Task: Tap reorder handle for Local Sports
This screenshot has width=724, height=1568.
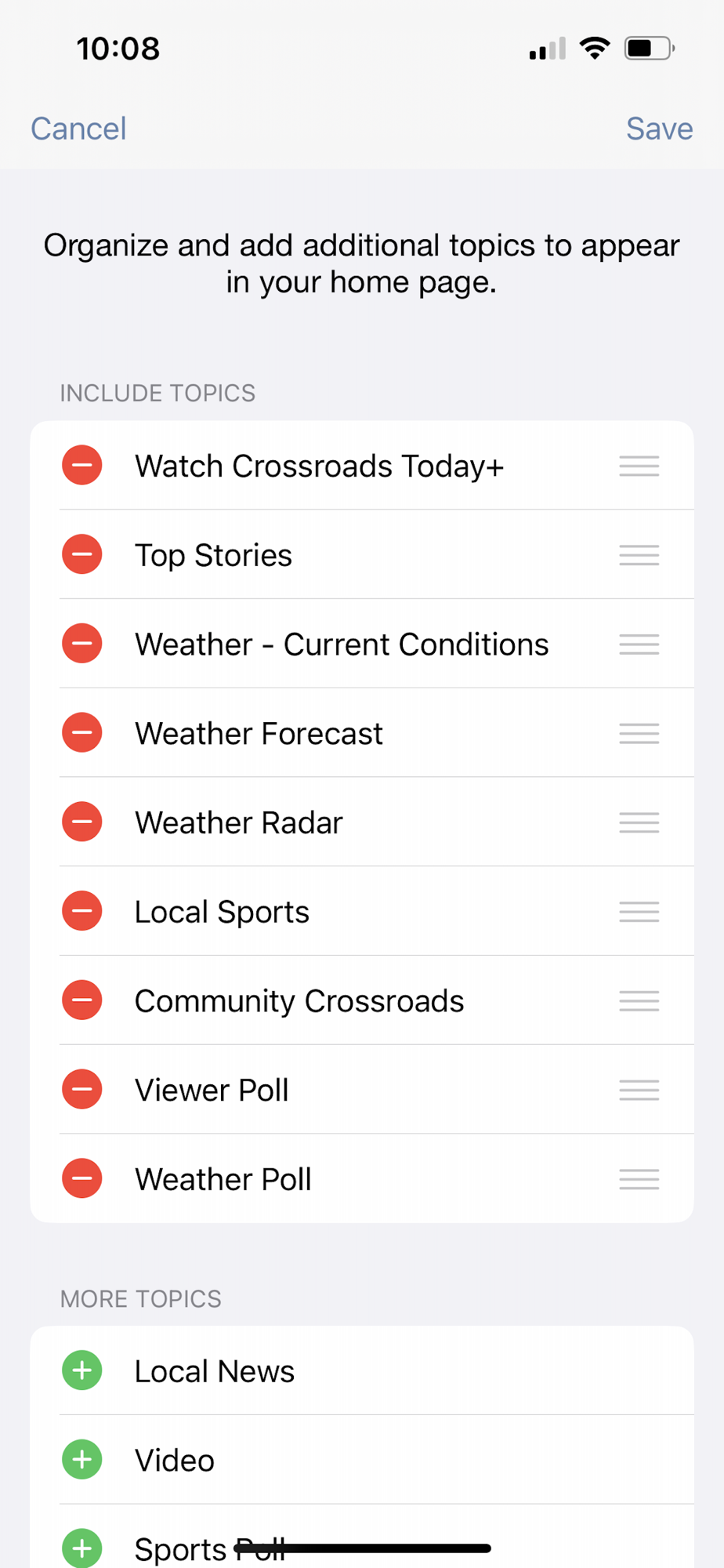Action: point(639,911)
